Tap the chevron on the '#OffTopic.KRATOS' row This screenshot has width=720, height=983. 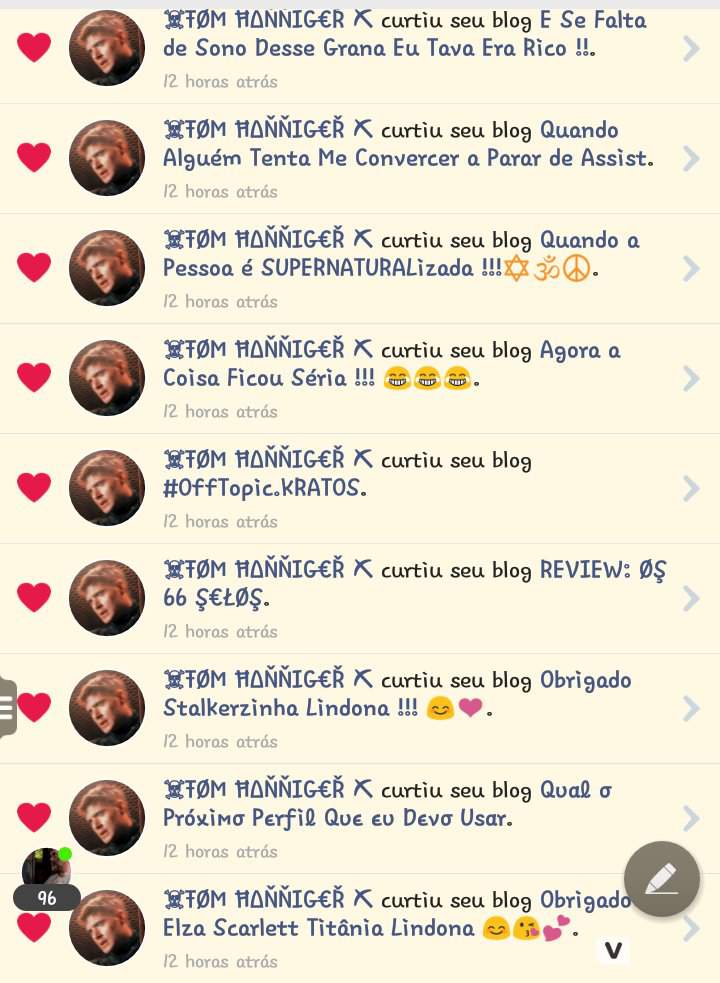pos(691,488)
